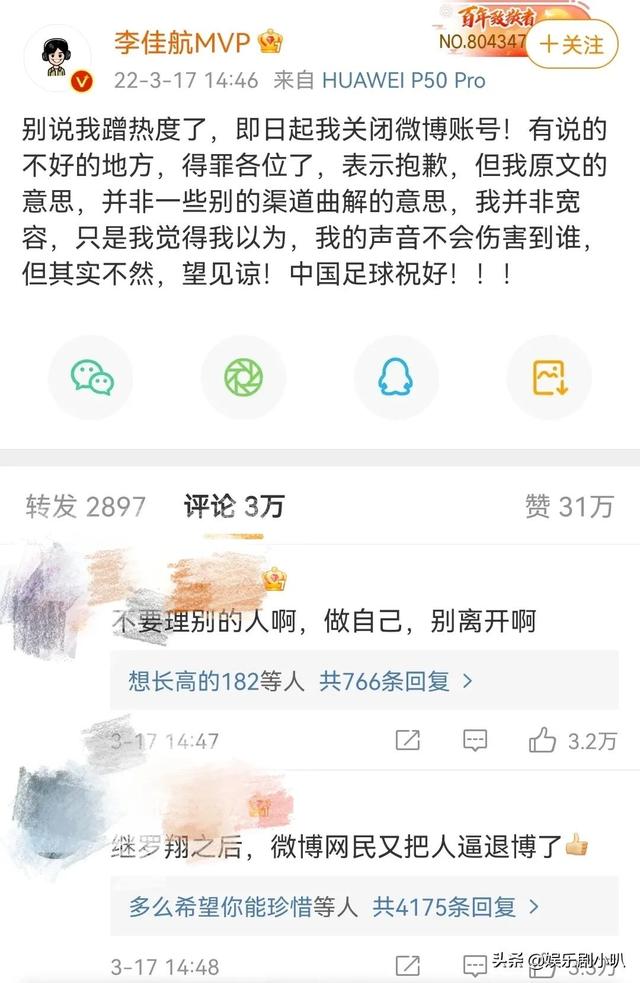640x983 pixels.
Task: Share the post to WeChat
Action: [x=91, y=377]
